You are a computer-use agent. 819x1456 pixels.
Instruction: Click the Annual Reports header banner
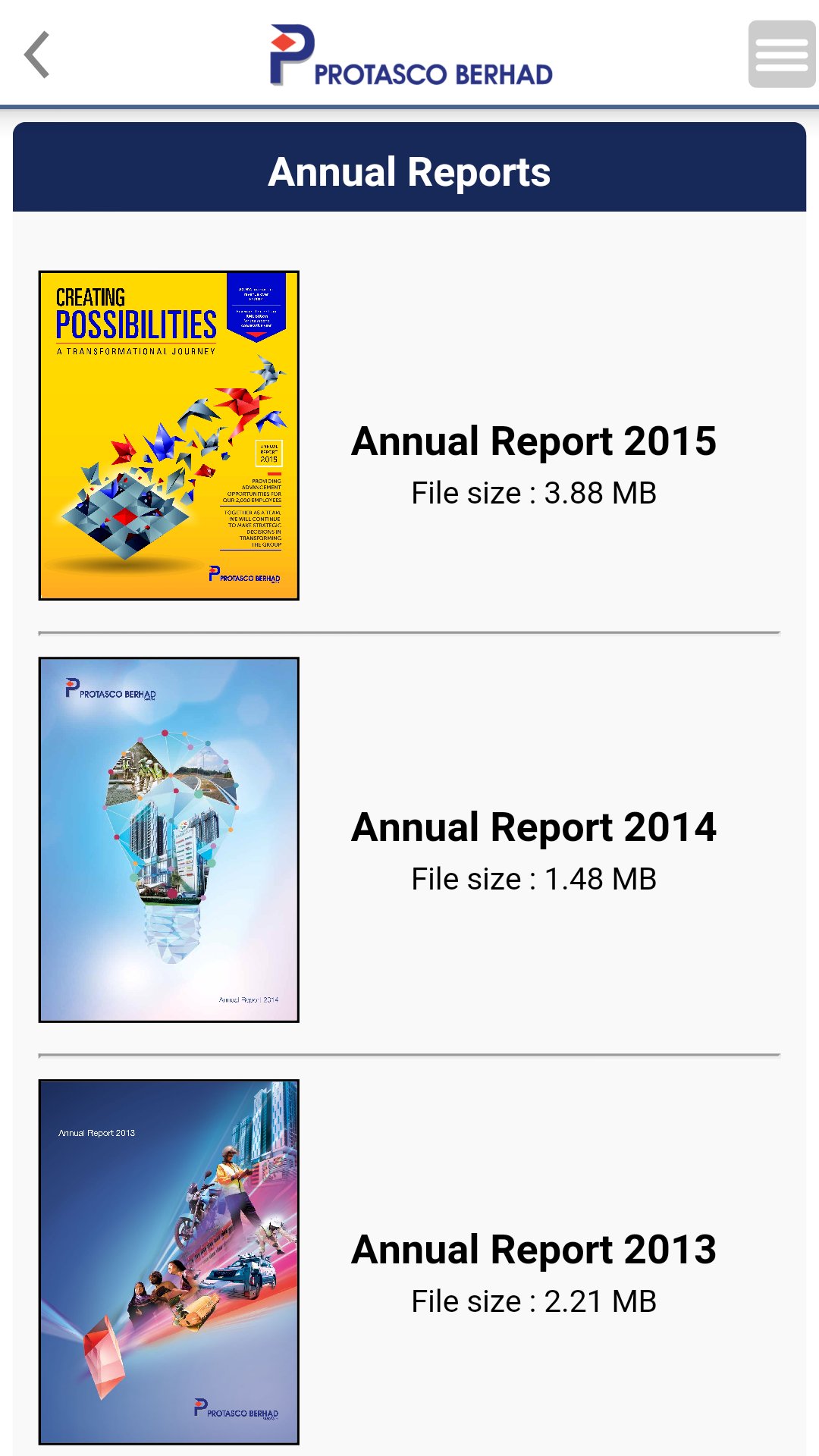click(409, 171)
